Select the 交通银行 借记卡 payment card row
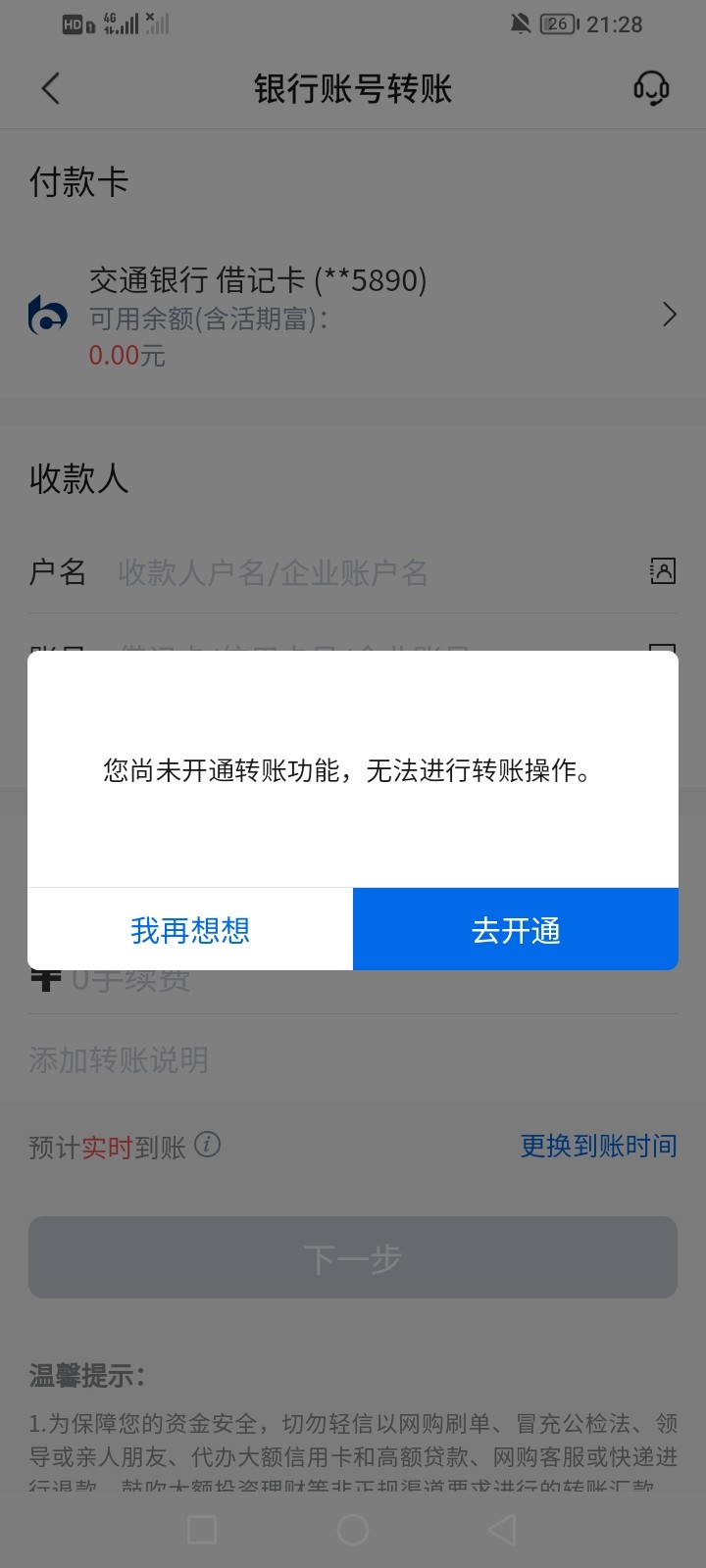The image size is (706, 1568). (x=353, y=316)
